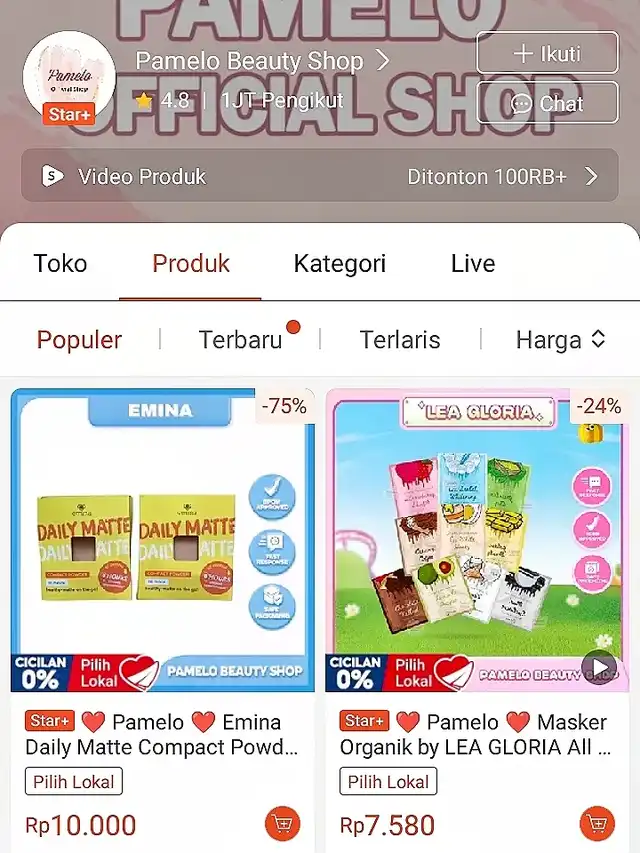This screenshot has width=640, height=853.
Task: View Masker Organik by LEA GLORIA product
Action: click(477, 540)
